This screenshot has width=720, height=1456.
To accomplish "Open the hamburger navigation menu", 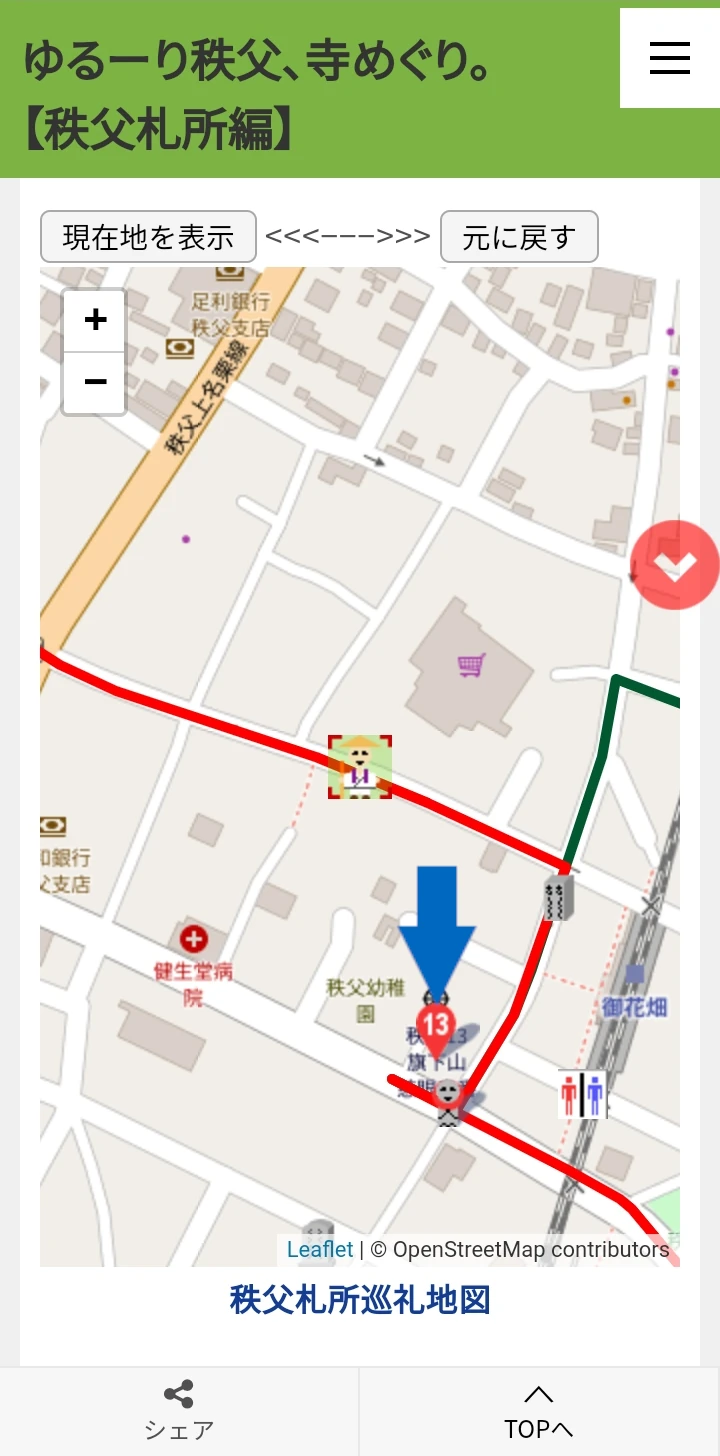I will point(669,59).
